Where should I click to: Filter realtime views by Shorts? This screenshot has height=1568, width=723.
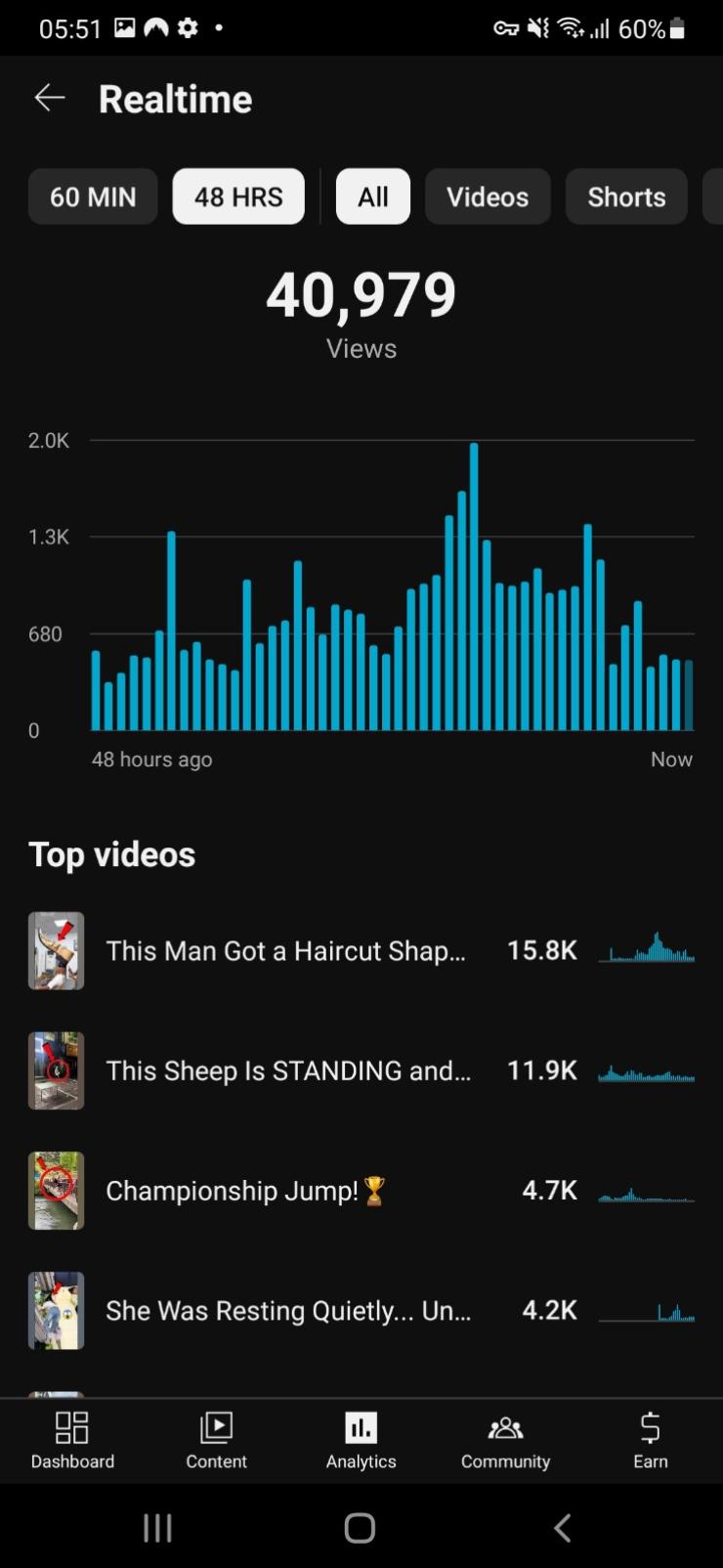pos(626,196)
